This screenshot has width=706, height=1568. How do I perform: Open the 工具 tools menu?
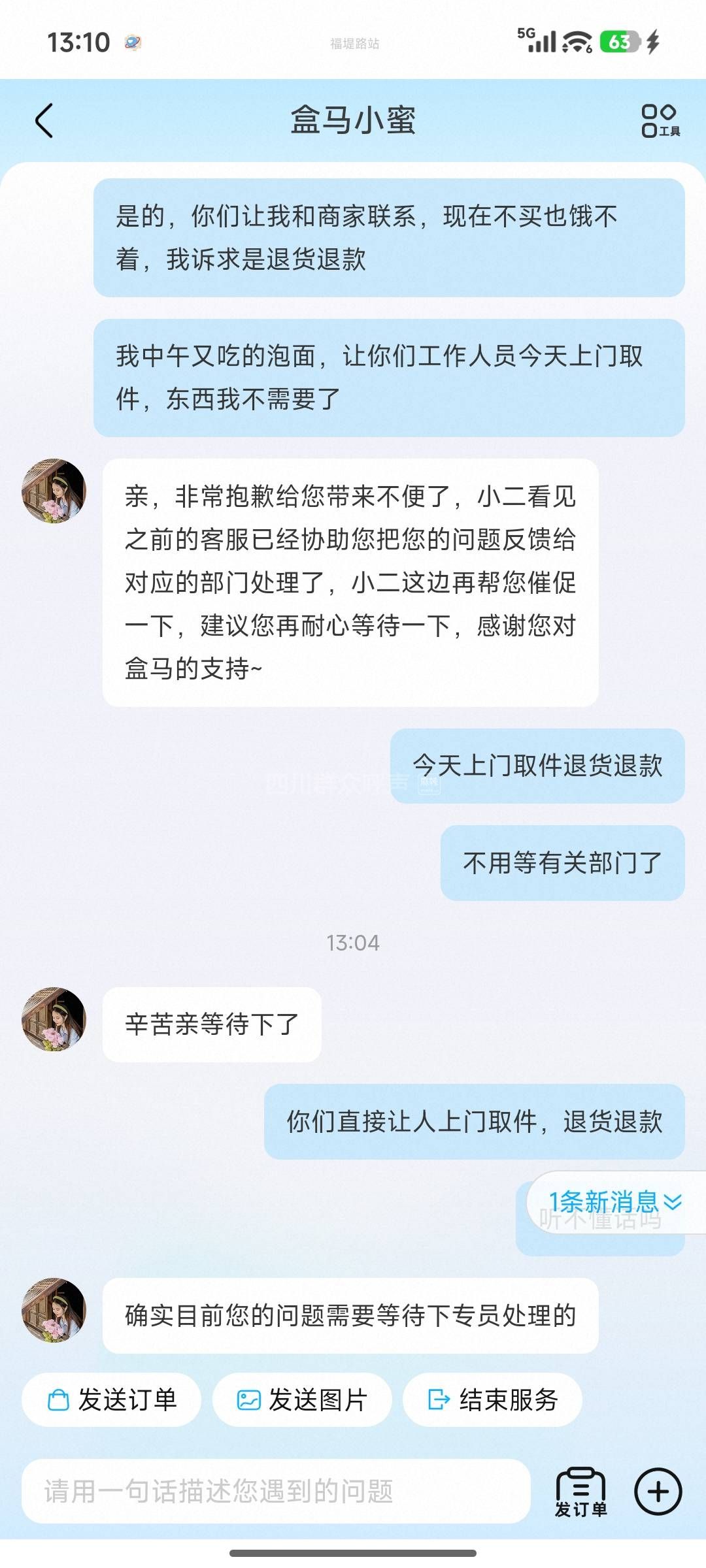tap(660, 121)
